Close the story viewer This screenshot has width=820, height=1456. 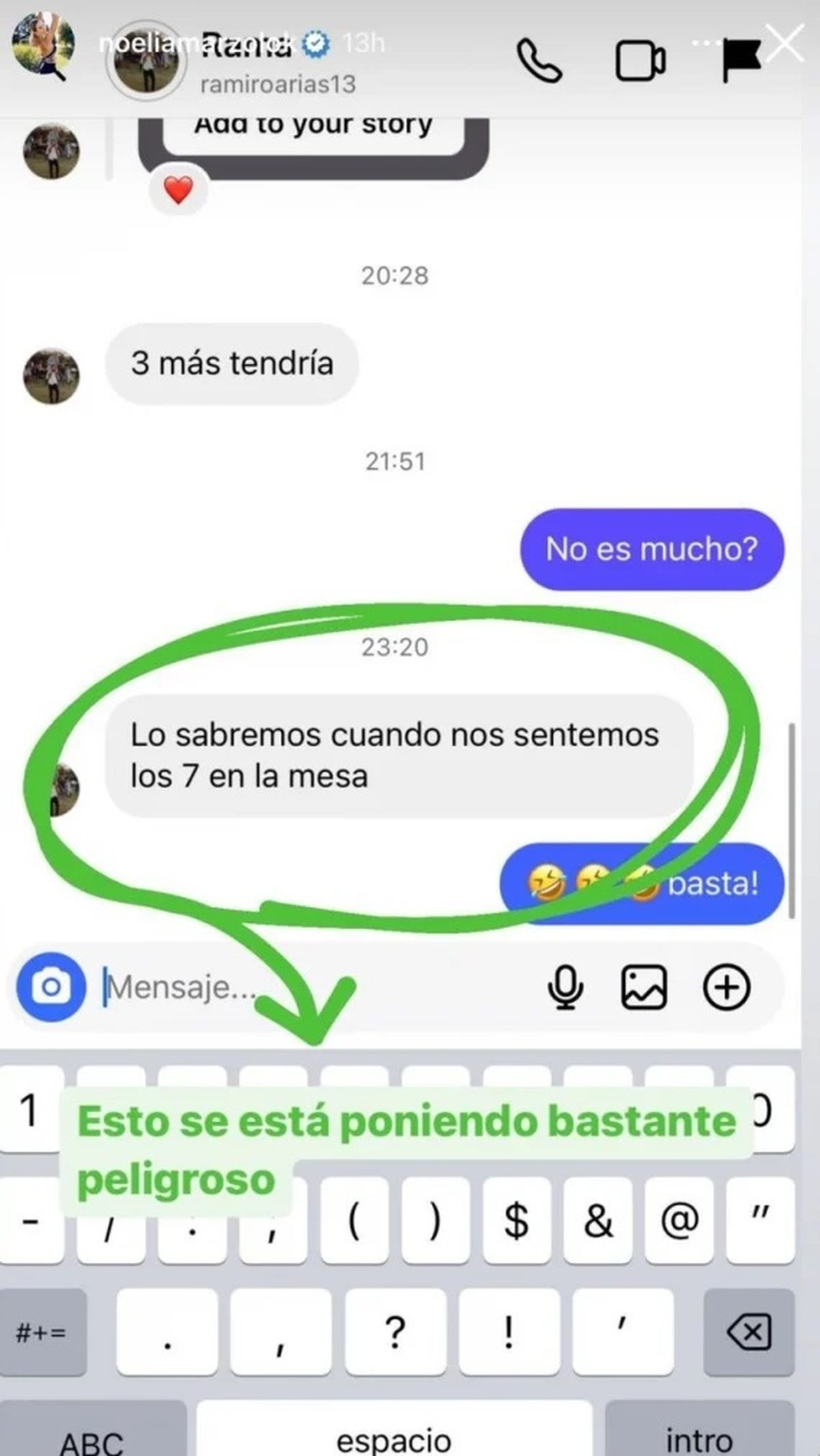tap(786, 44)
